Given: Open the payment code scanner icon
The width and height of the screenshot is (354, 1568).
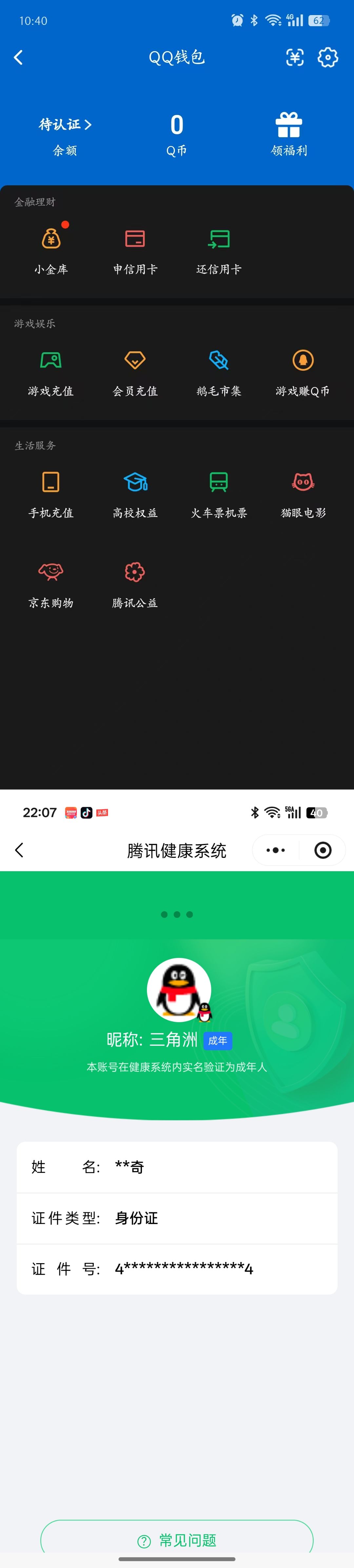Looking at the screenshot, I should (x=295, y=57).
